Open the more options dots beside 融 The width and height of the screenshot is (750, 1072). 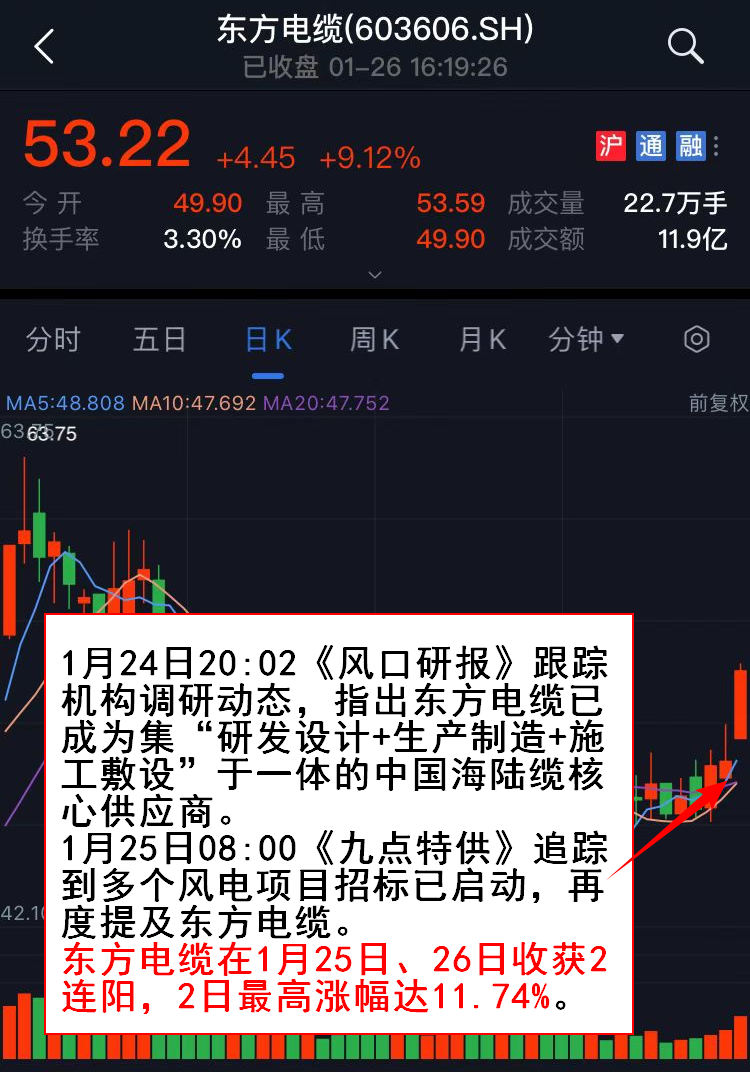(x=717, y=147)
